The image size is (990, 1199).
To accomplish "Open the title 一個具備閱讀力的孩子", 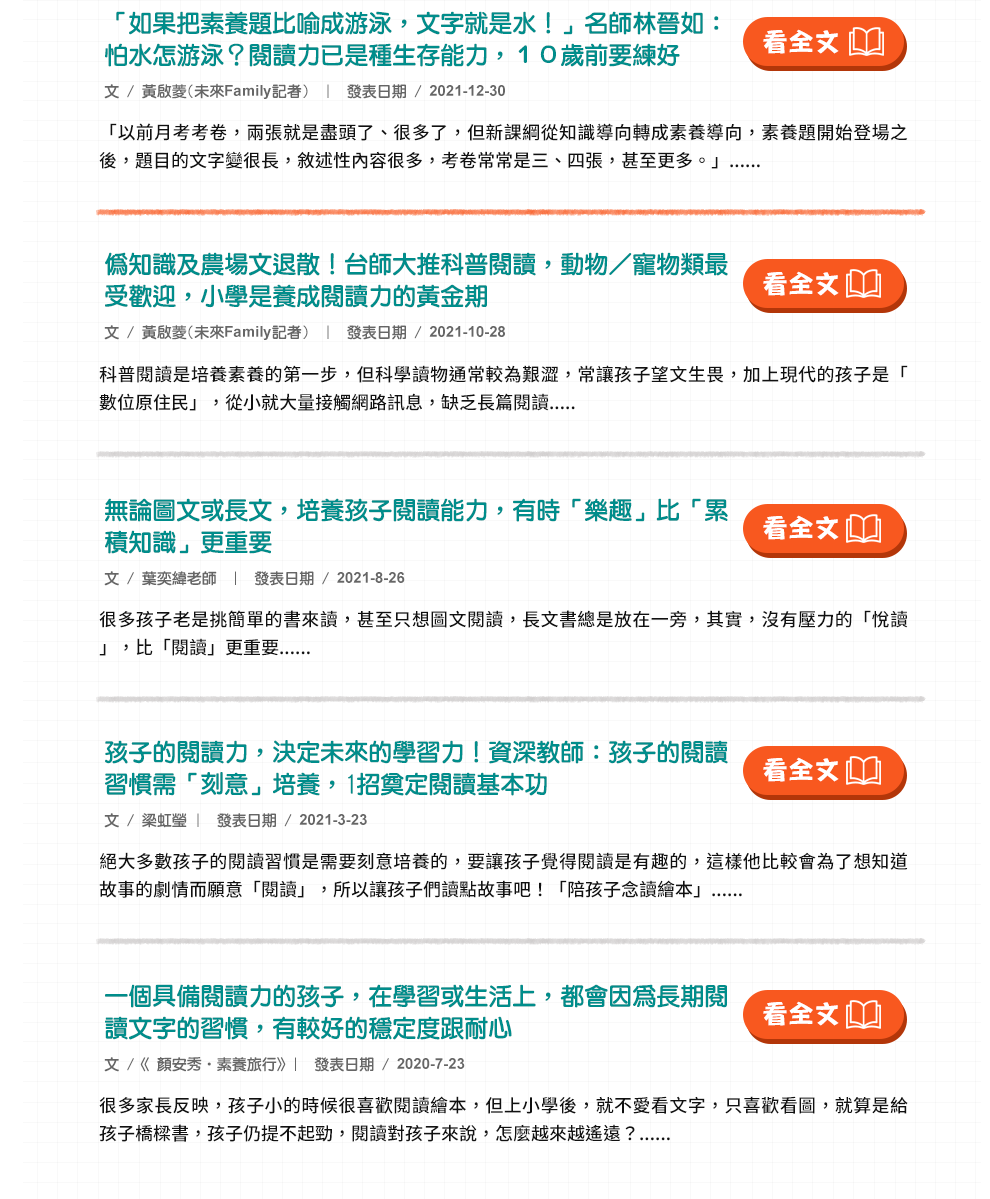I will [416, 1012].
